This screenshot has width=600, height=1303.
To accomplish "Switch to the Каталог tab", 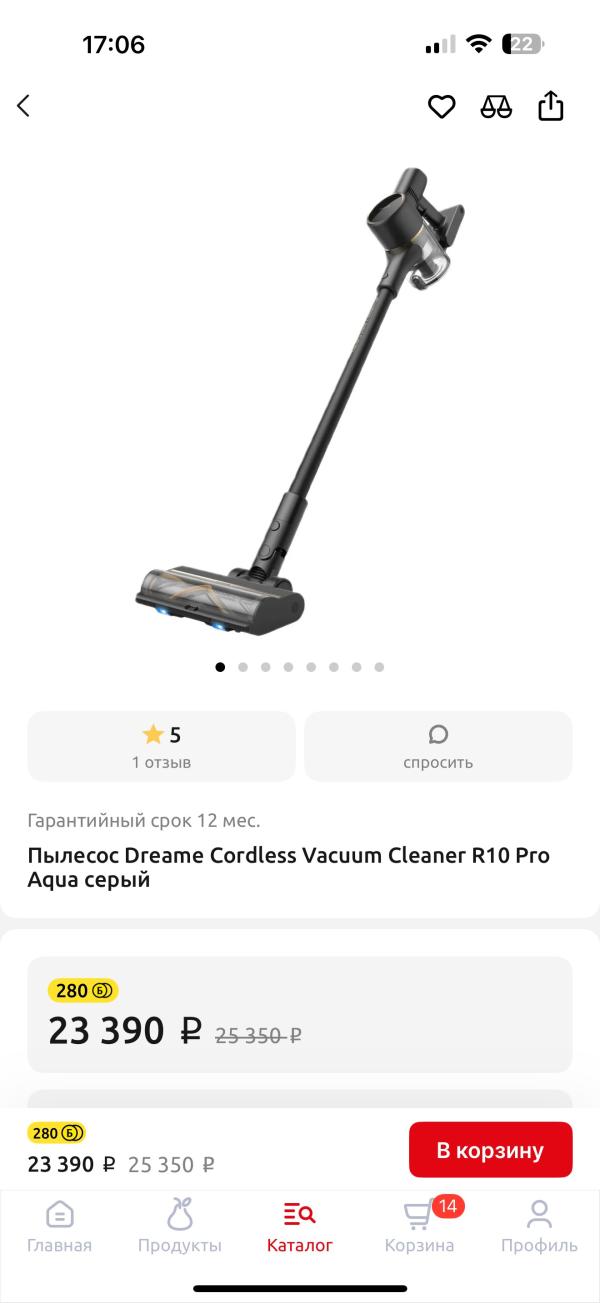I will point(299,1227).
